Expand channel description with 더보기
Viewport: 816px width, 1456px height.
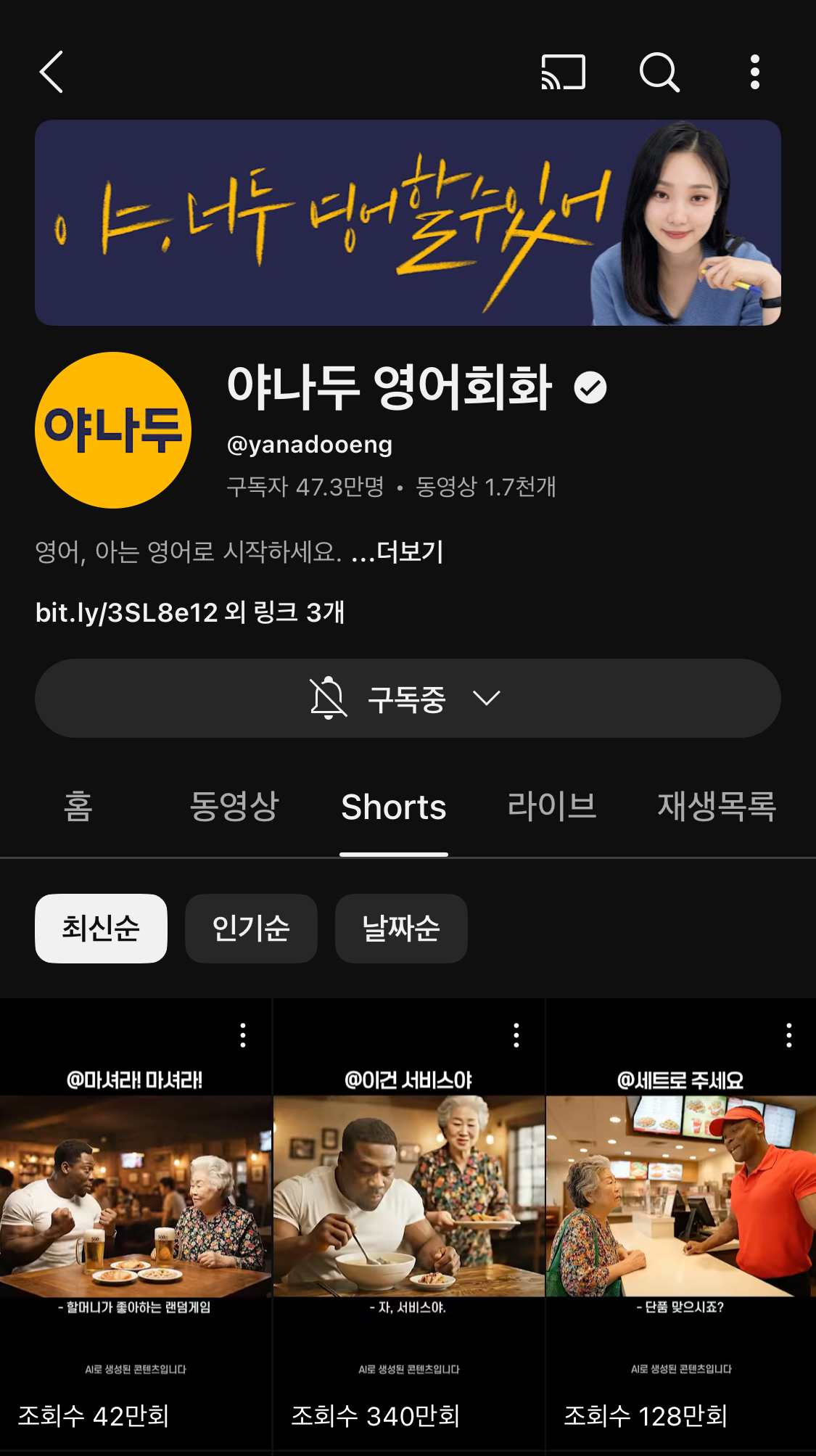[409, 552]
